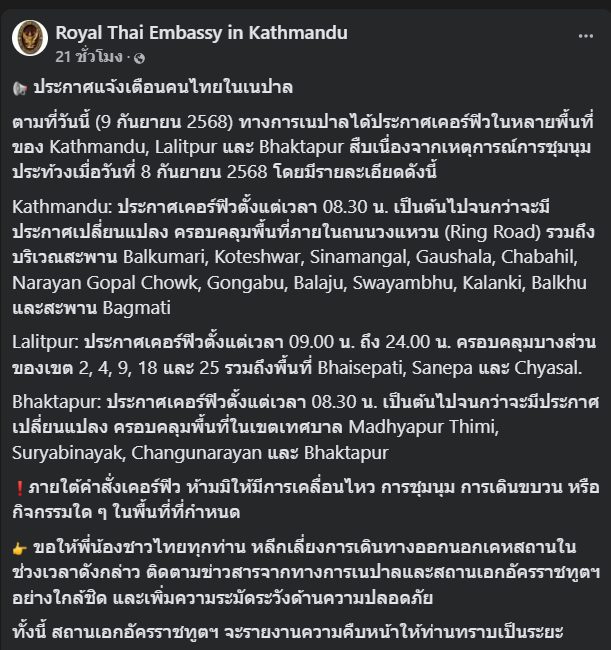Viewport: 611px width, 650px height.
Task: Tap the embassy's profile picture
Action: coord(30,41)
